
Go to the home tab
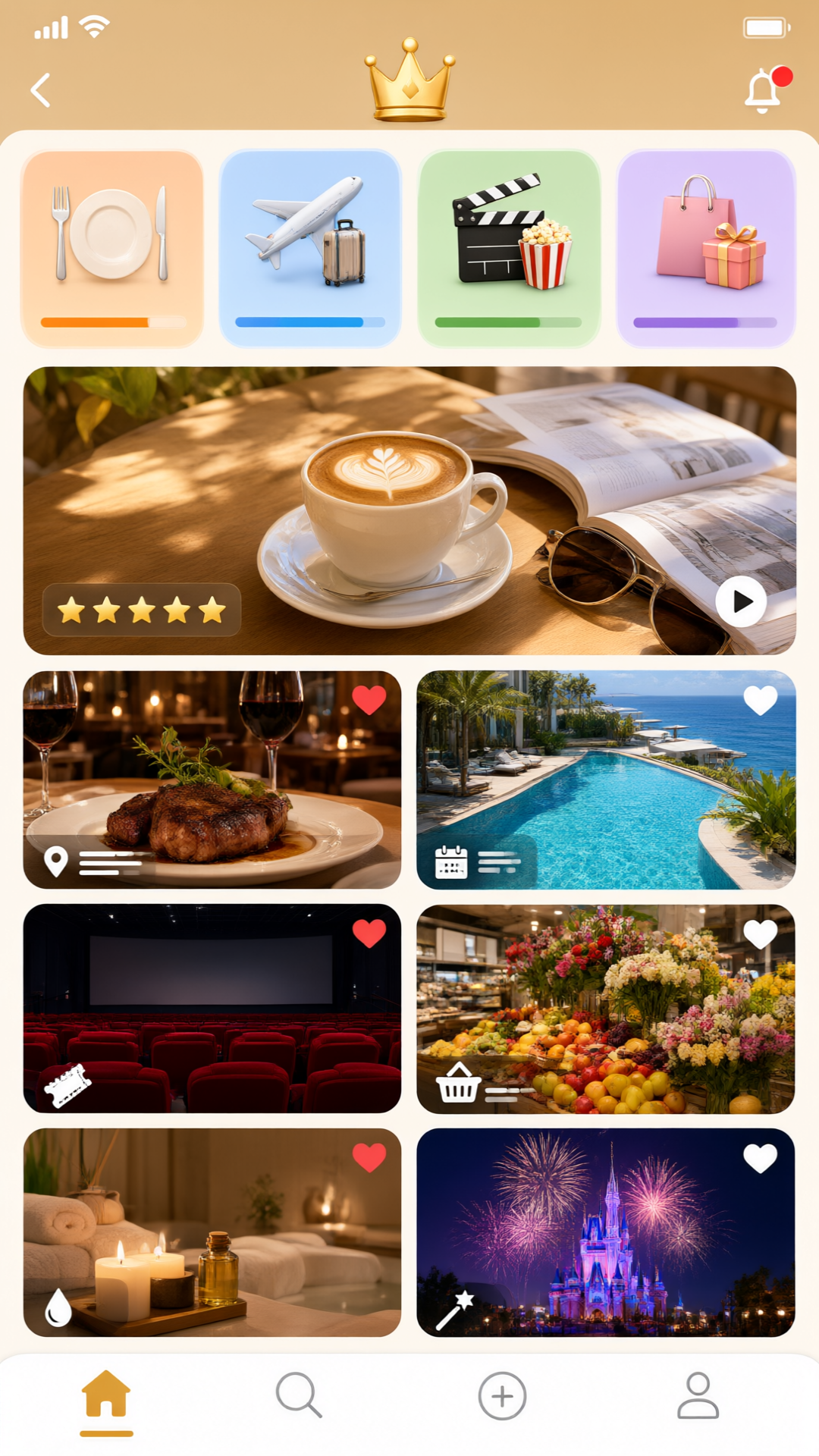pos(106,1401)
